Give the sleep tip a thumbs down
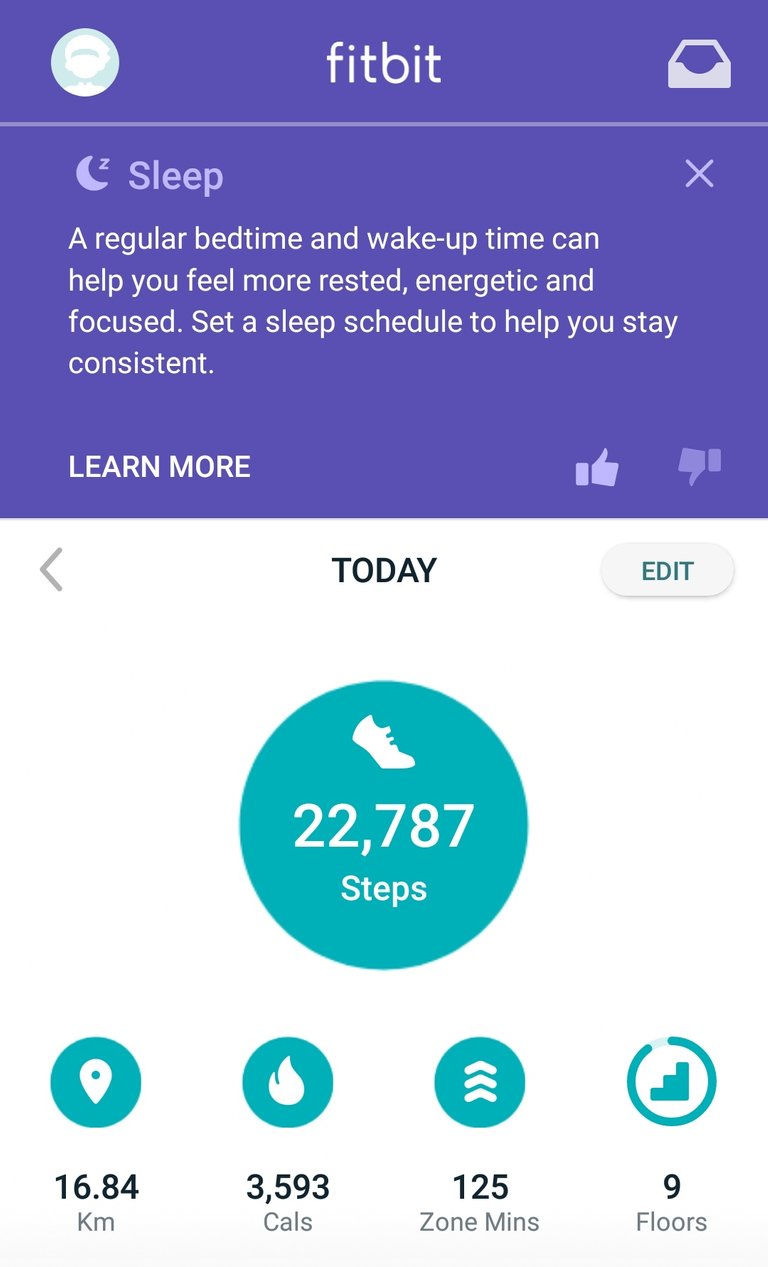The width and height of the screenshot is (768, 1267). coord(699,466)
